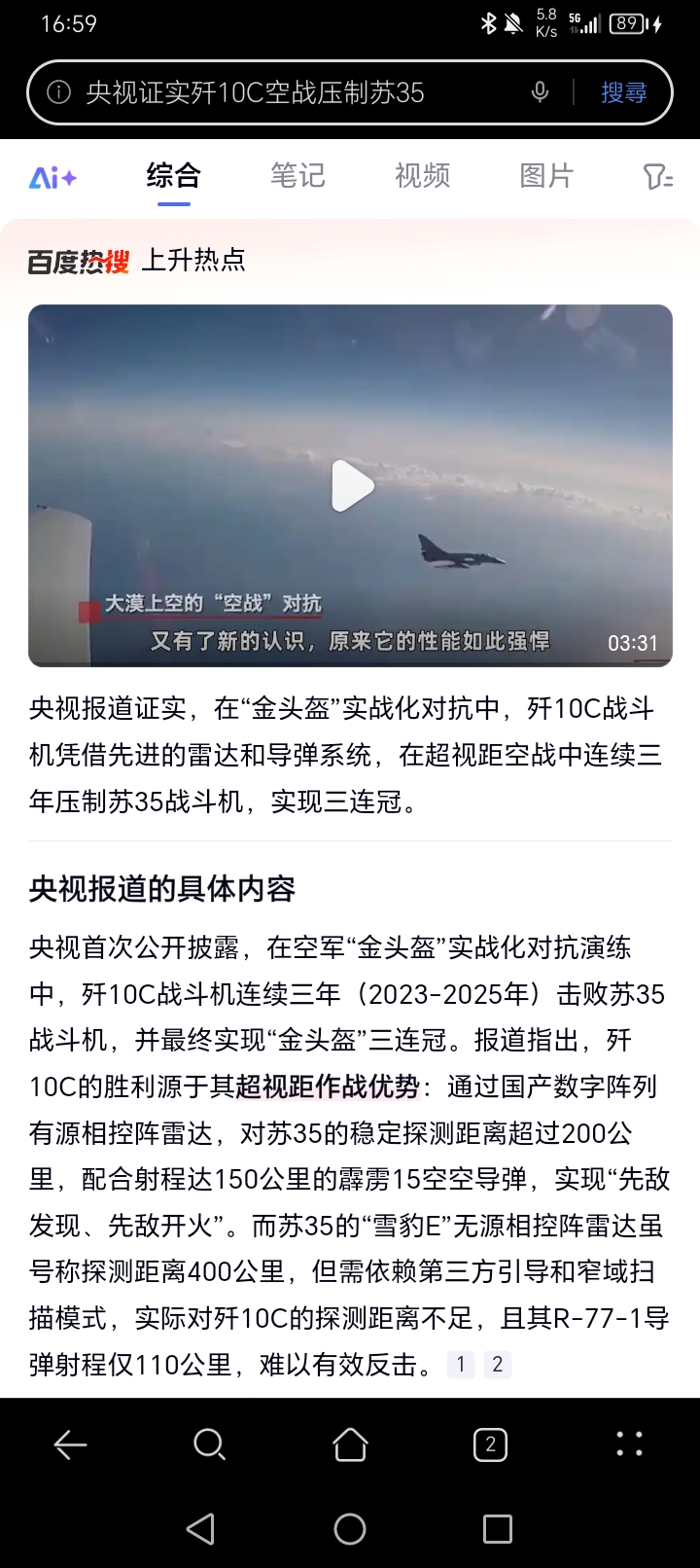Image resolution: width=700 pixels, height=1568 pixels.
Task: Open citation source 2
Action: click(x=497, y=1365)
